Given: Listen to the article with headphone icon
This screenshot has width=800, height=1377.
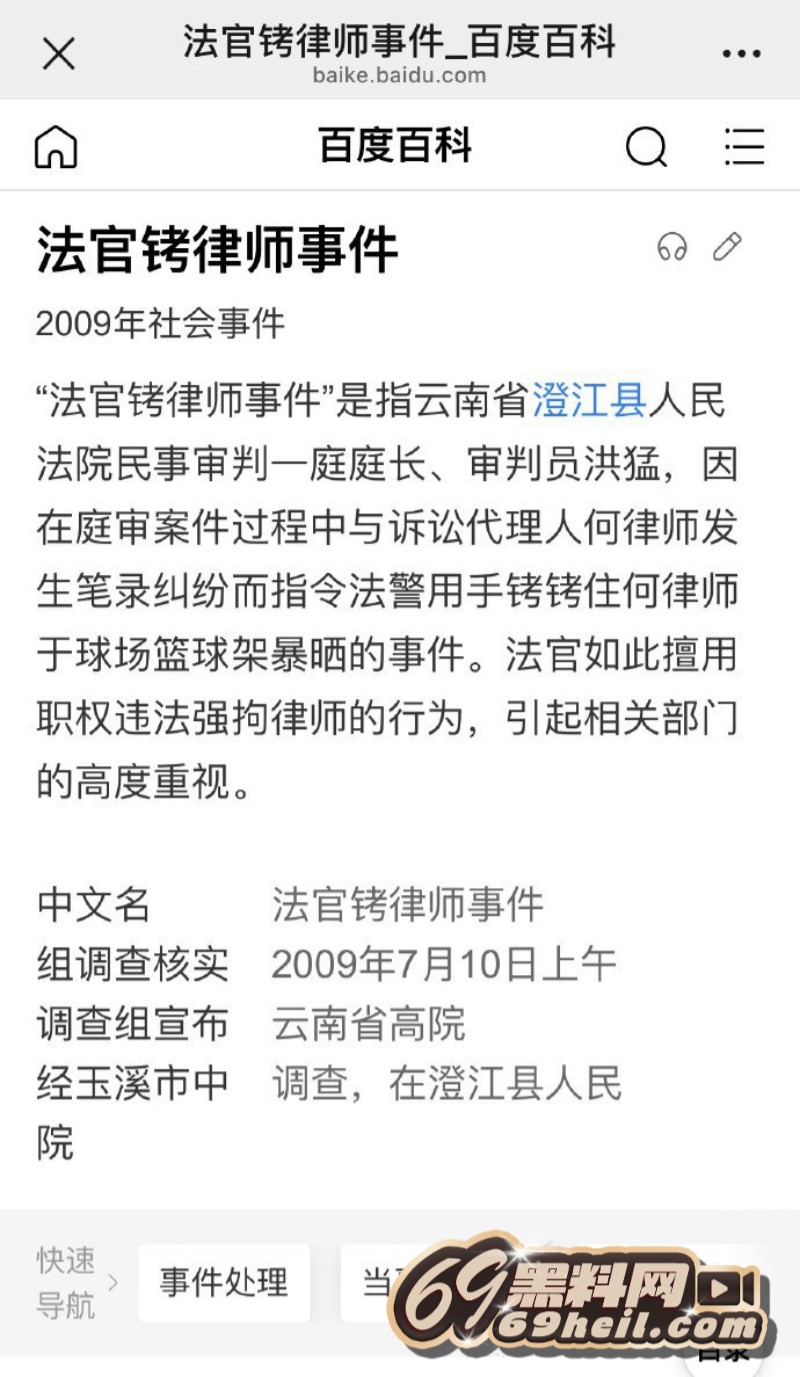Looking at the screenshot, I should tap(673, 247).
